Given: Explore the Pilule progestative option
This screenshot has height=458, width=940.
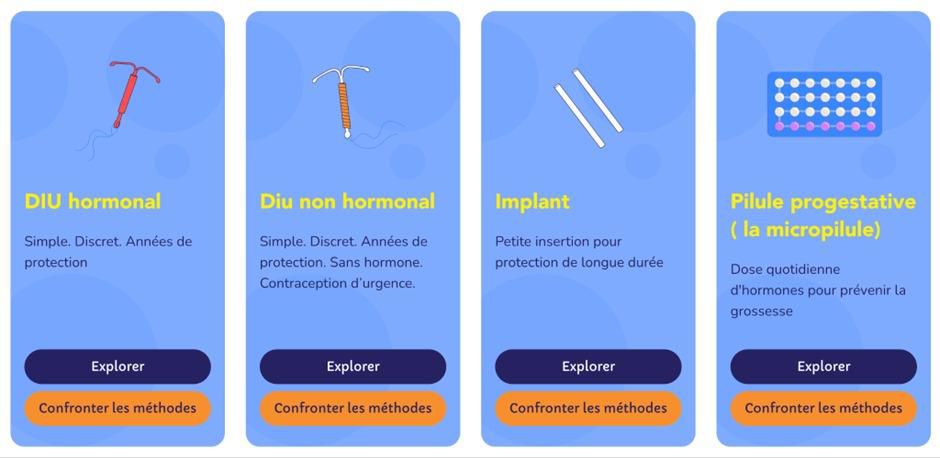Looking at the screenshot, I should 823,366.
